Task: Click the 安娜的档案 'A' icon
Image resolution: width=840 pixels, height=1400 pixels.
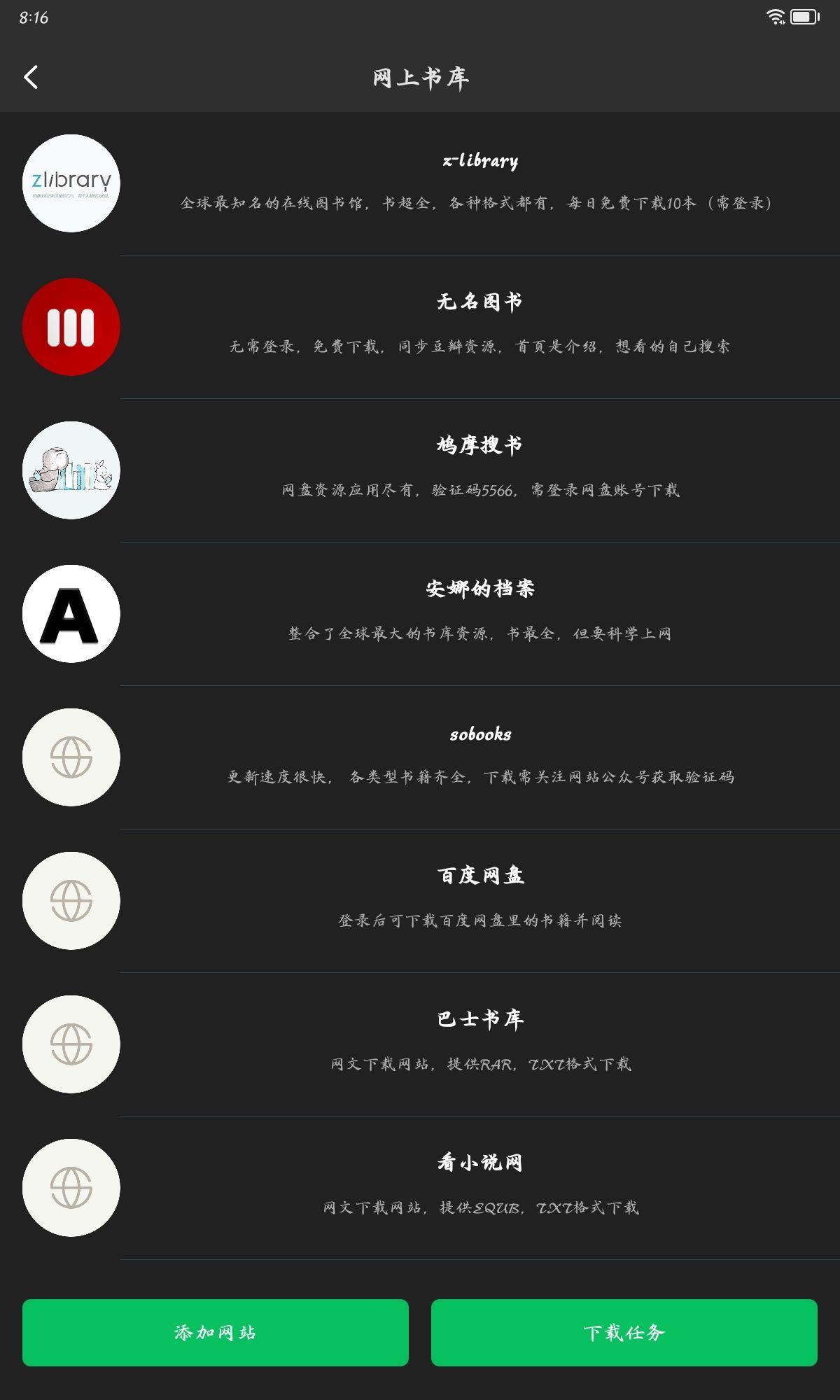Action: [71, 613]
